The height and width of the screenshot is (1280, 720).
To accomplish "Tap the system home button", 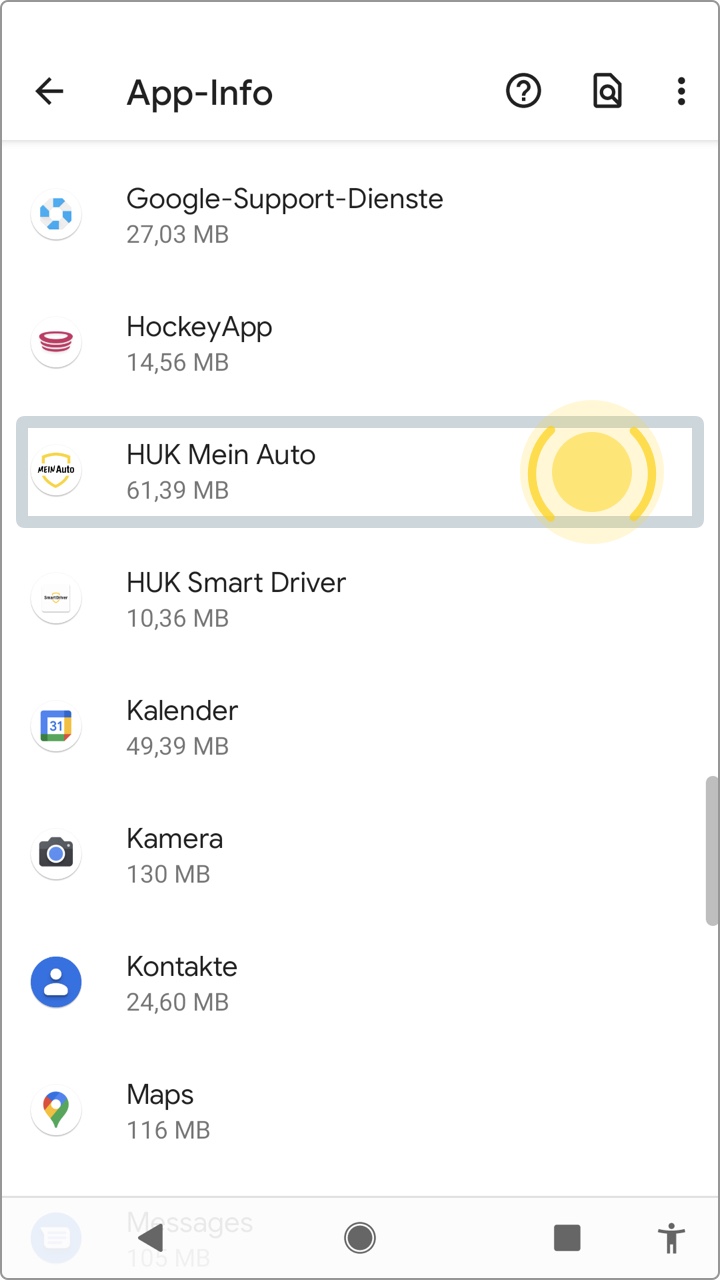I will (x=360, y=1238).
